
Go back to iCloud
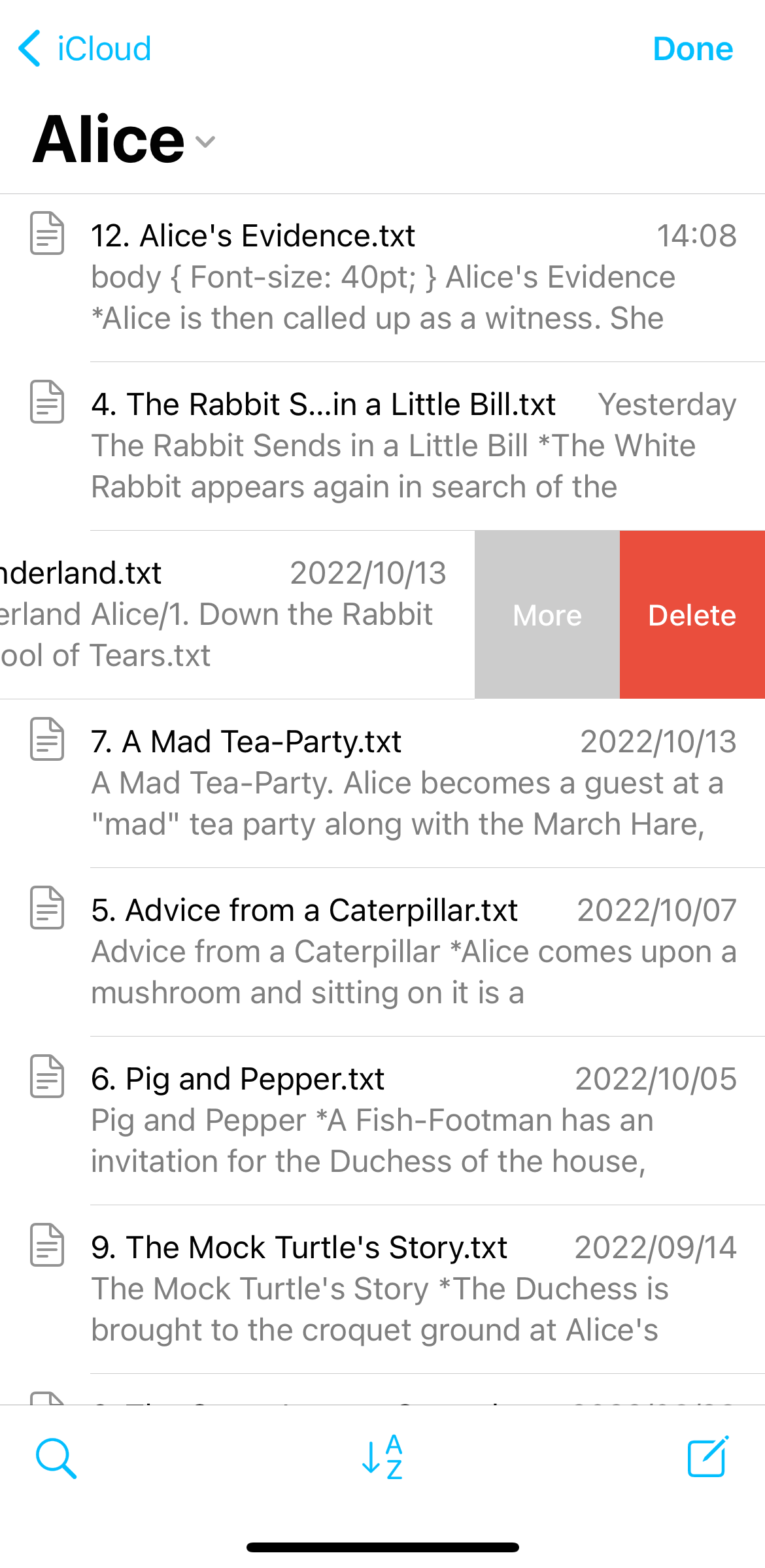(85, 48)
